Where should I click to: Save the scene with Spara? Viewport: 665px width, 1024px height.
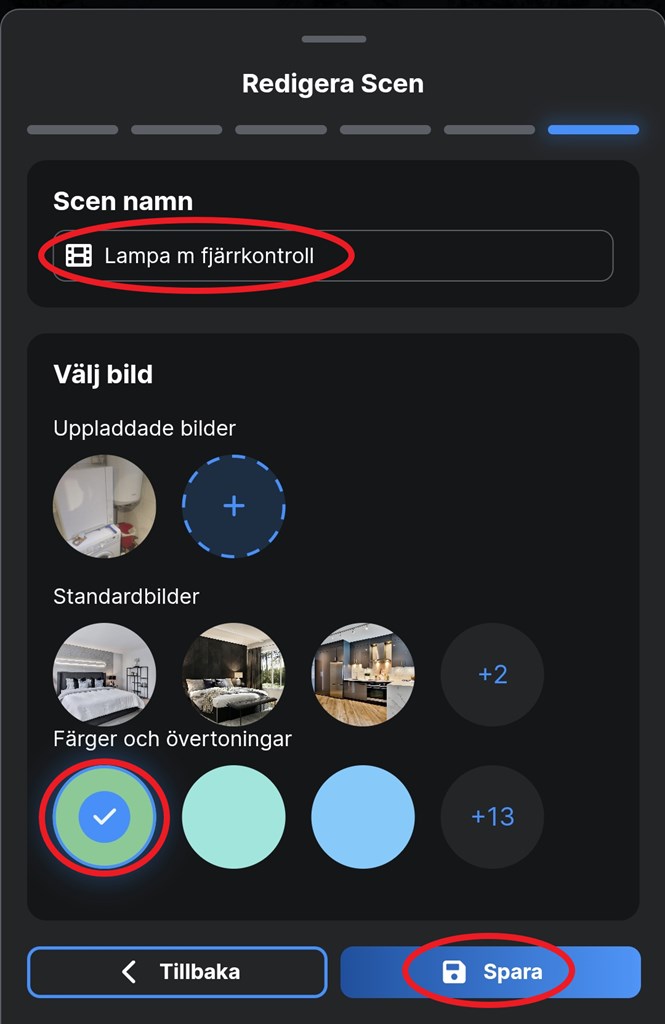490,972
